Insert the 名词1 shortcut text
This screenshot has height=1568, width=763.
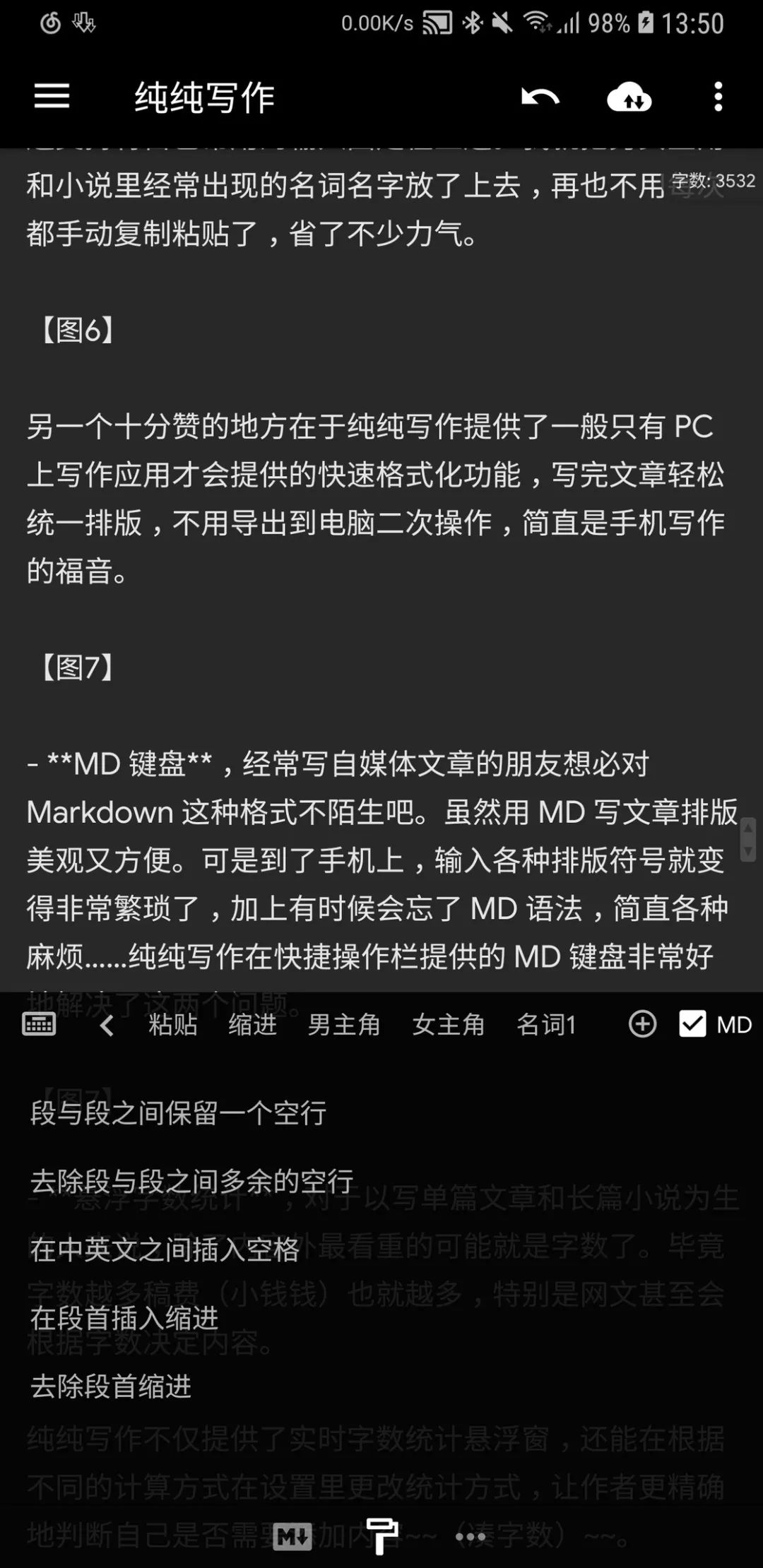click(x=547, y=1024)
